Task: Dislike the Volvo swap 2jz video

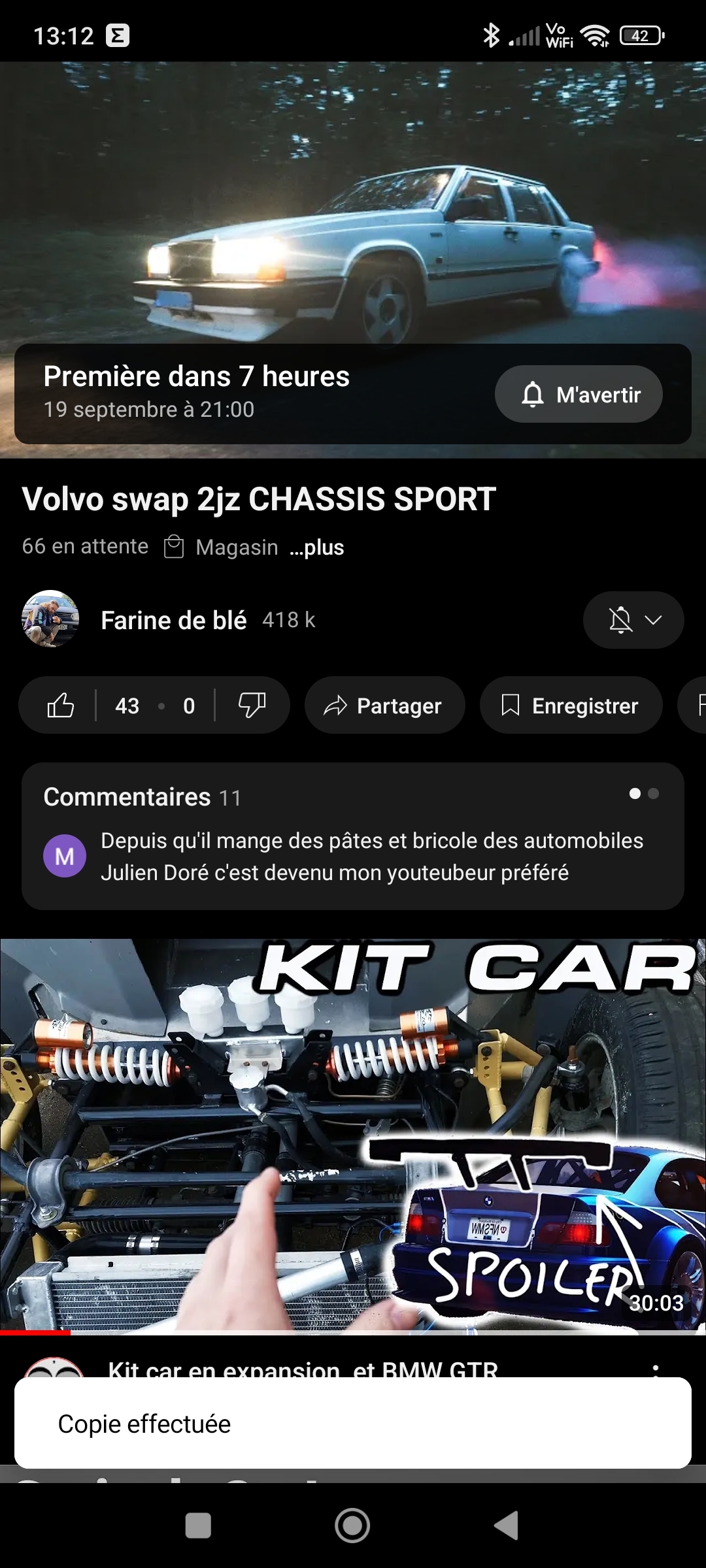Action: click(252, 706)
